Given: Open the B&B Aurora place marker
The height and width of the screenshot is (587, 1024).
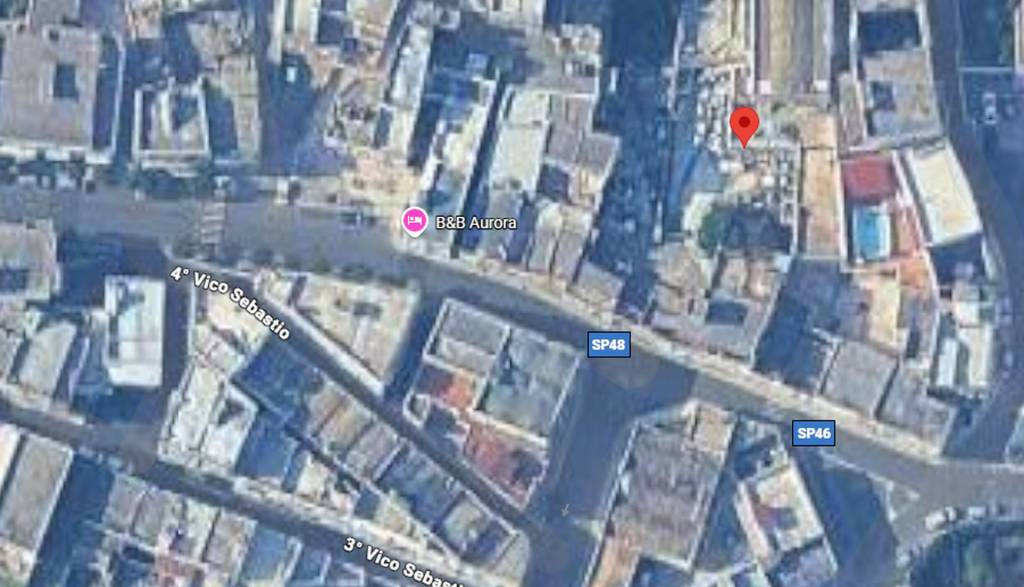Looking at the screenshot, I should coord(414,221).
